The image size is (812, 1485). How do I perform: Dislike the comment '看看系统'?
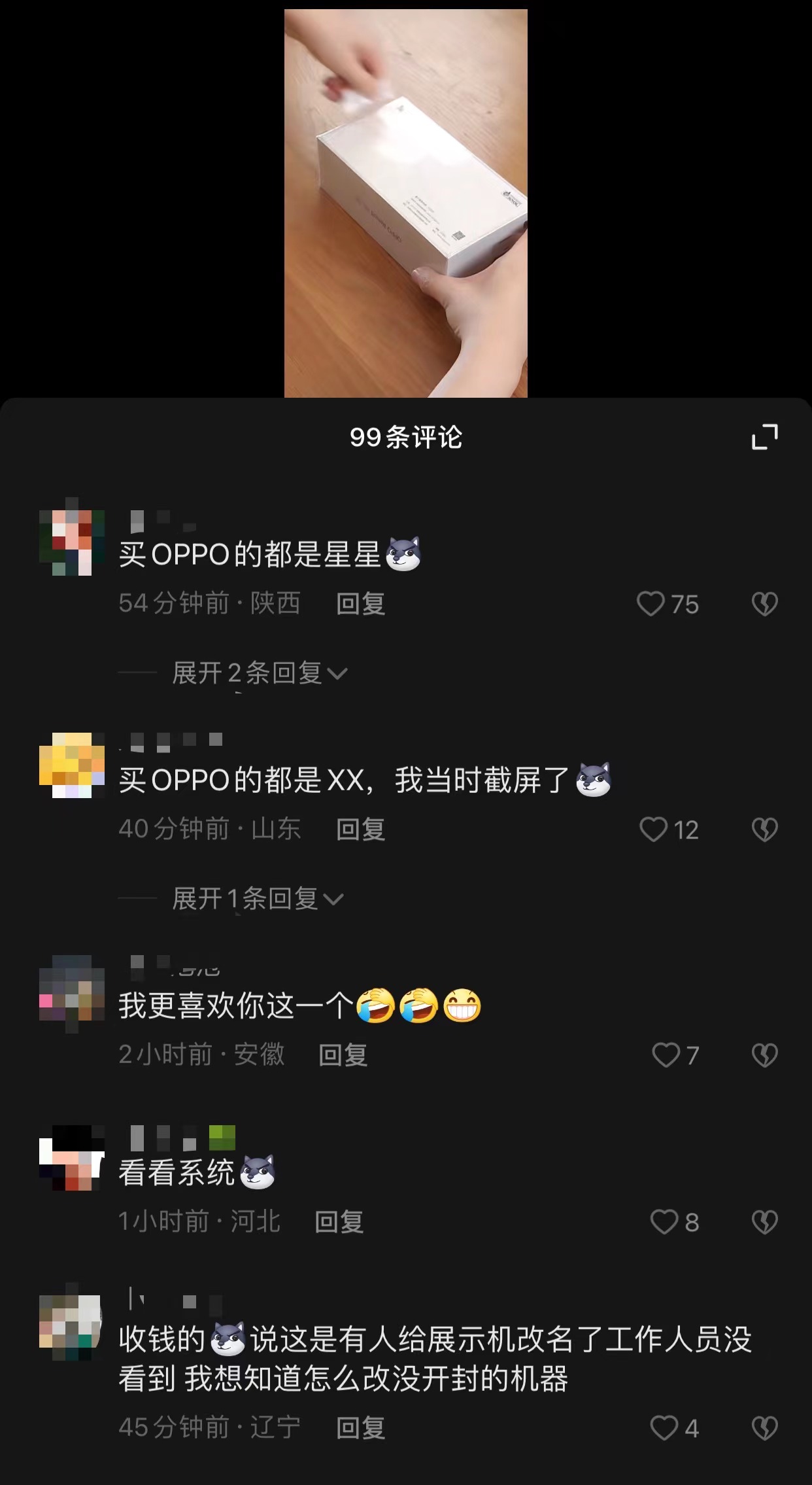click(764, 1222)
